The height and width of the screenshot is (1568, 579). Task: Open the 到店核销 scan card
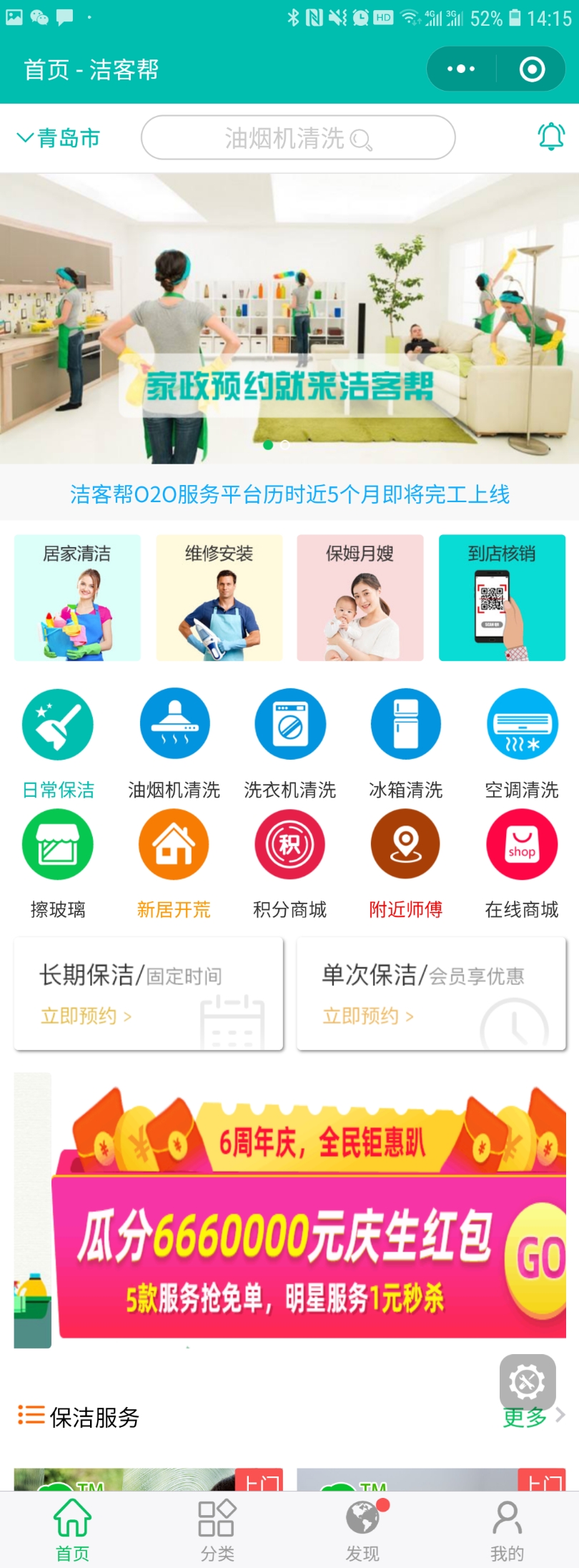502,597
